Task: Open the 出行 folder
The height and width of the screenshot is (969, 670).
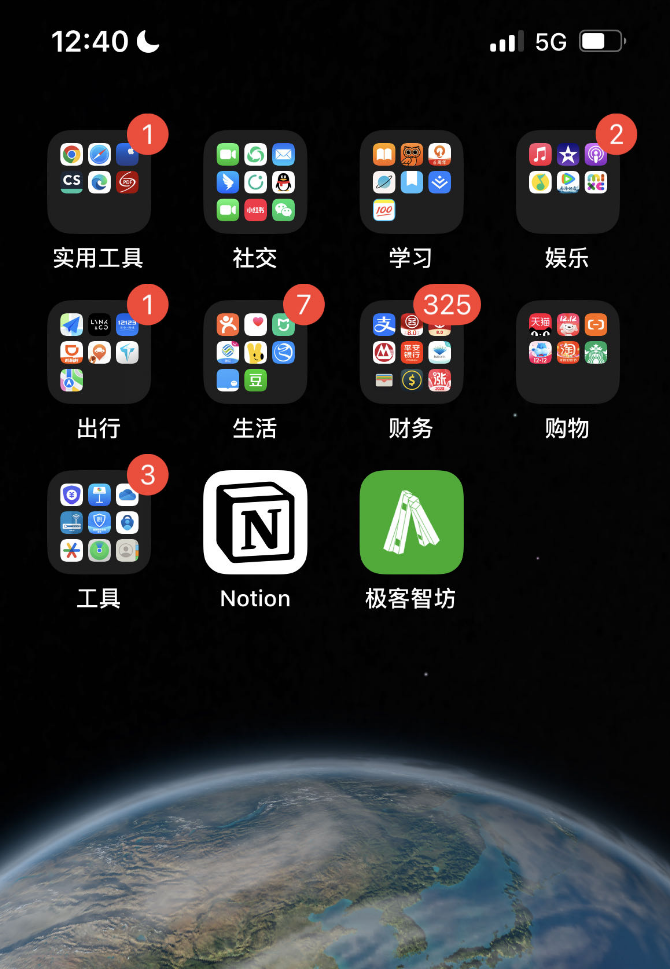Action: click(99, 352)
